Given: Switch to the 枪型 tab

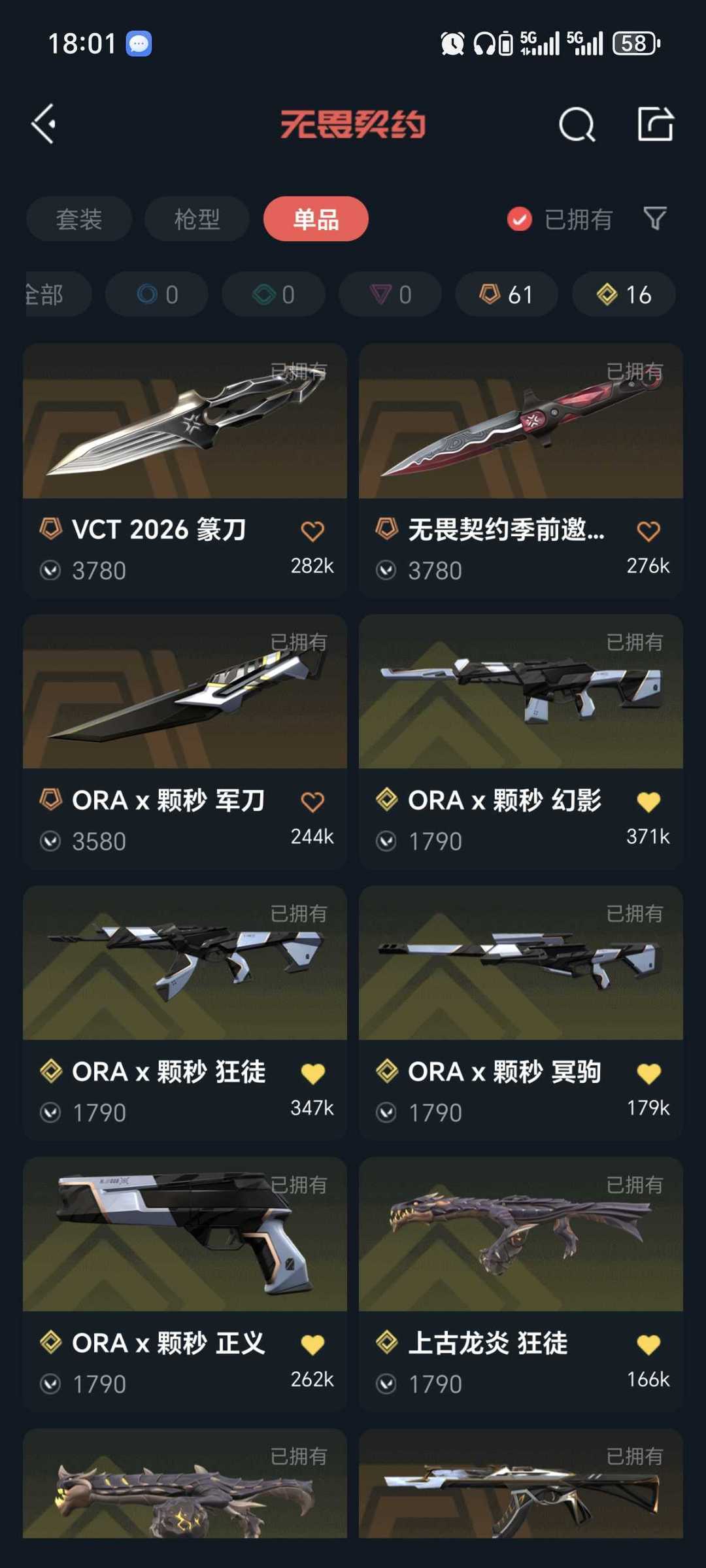Looking at the screenshot, I should 197,219.
